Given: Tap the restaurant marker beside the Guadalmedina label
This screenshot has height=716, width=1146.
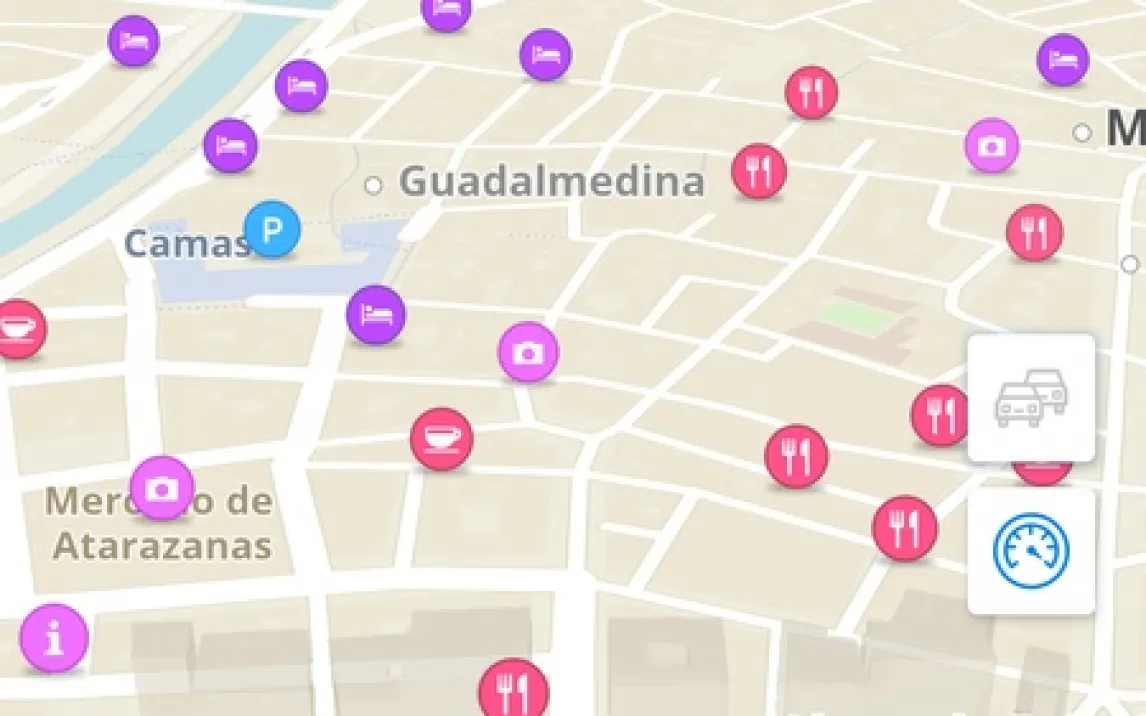Looking at the screenshot, I should coord(759,171).
